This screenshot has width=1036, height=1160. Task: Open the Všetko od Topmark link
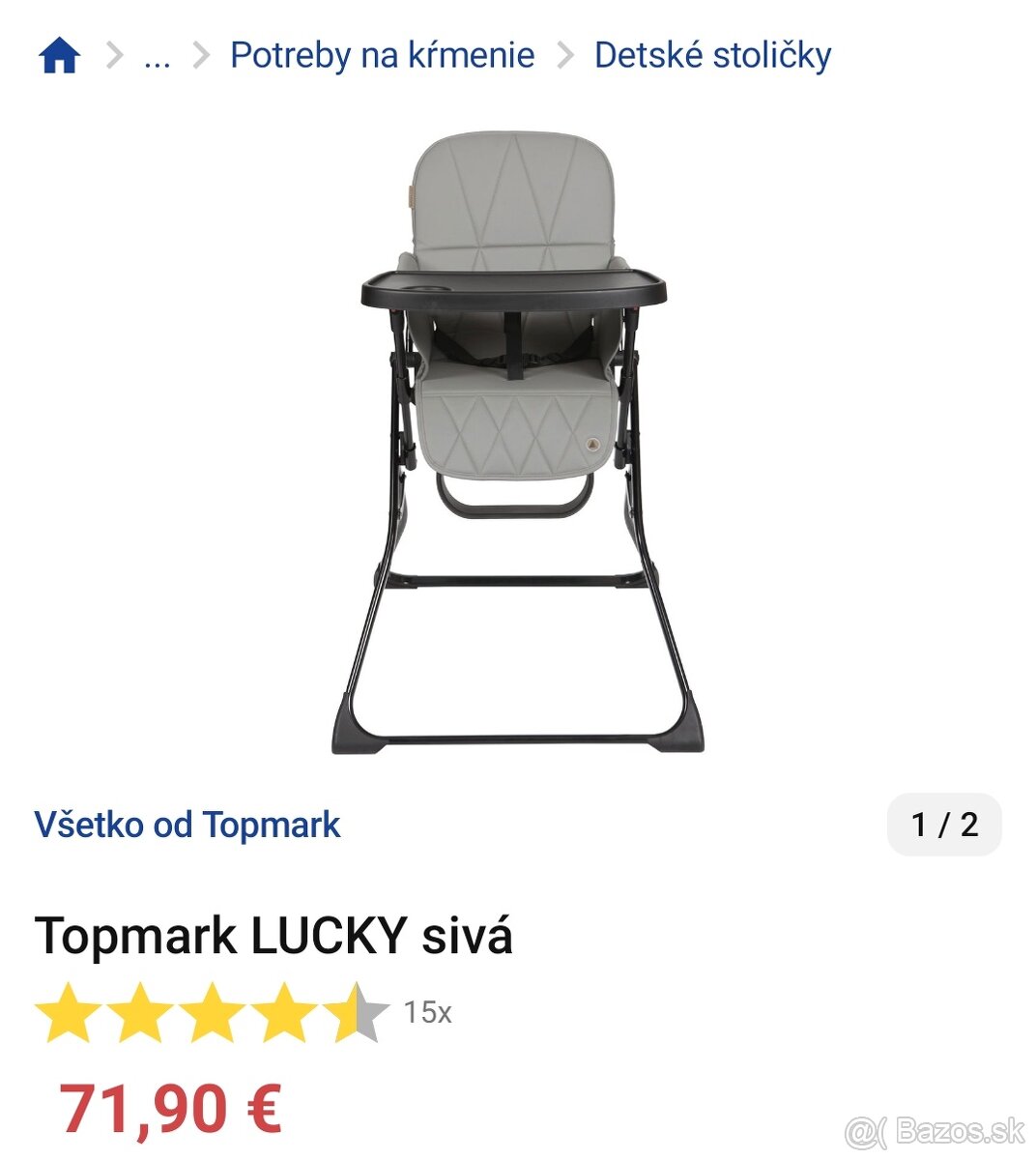tap(187, 825)
